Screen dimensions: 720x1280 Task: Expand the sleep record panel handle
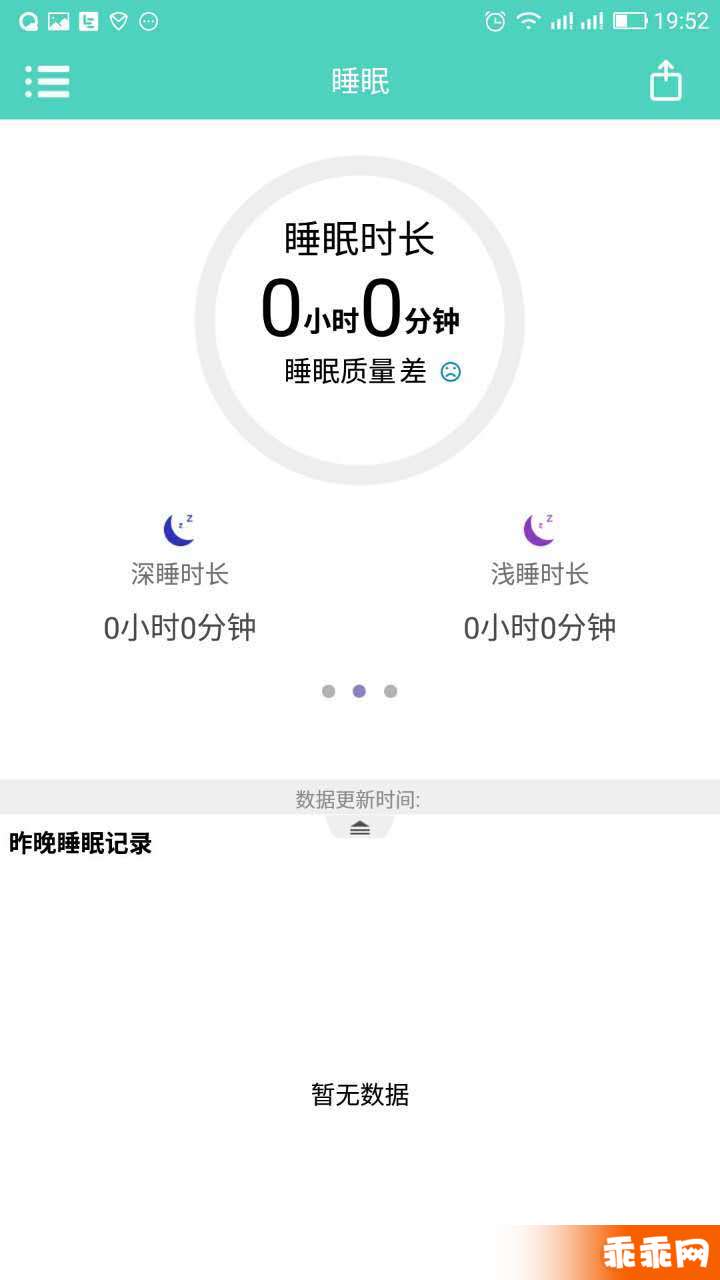360,827
